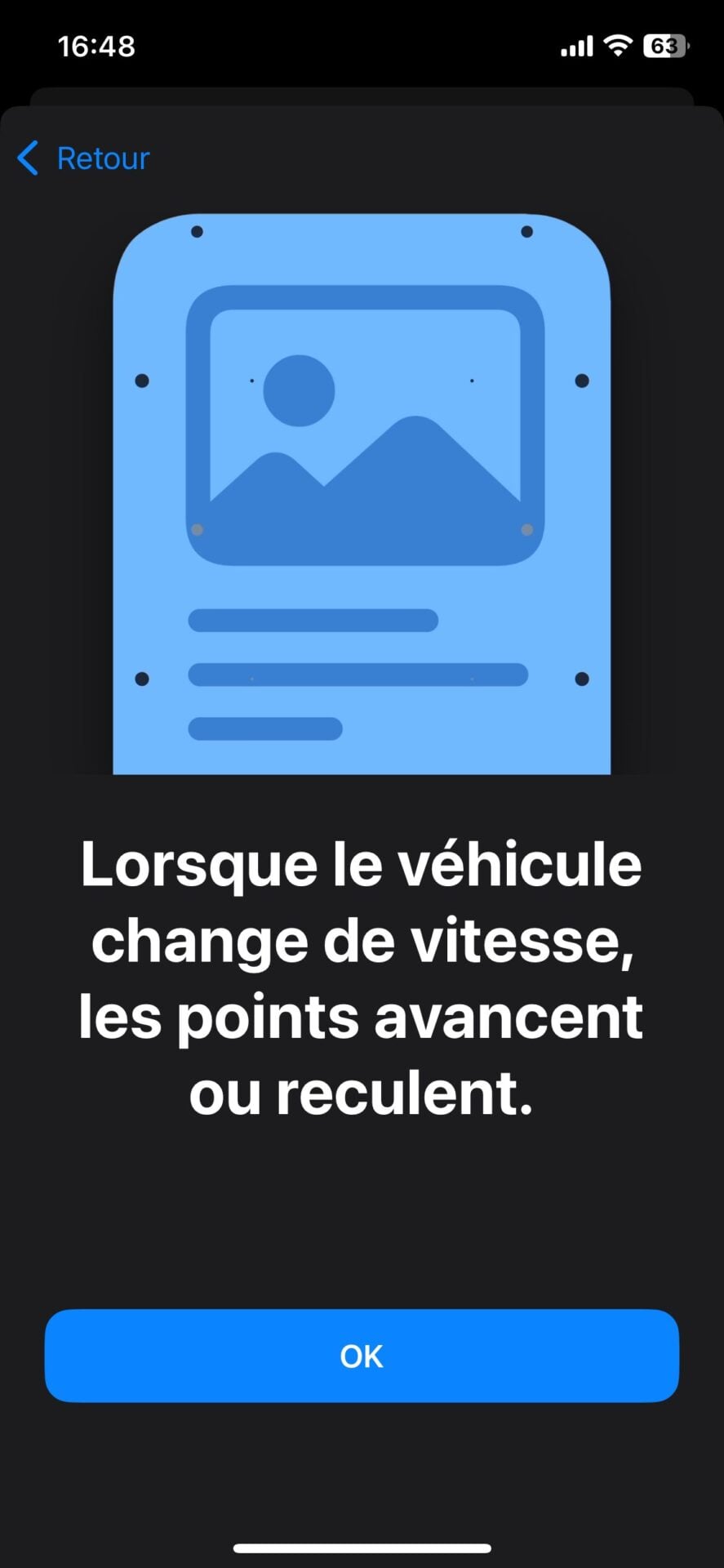Confirm by tapping the OK button
The height and width of the screenshot is (1568, 724).
click(362, 1356)
